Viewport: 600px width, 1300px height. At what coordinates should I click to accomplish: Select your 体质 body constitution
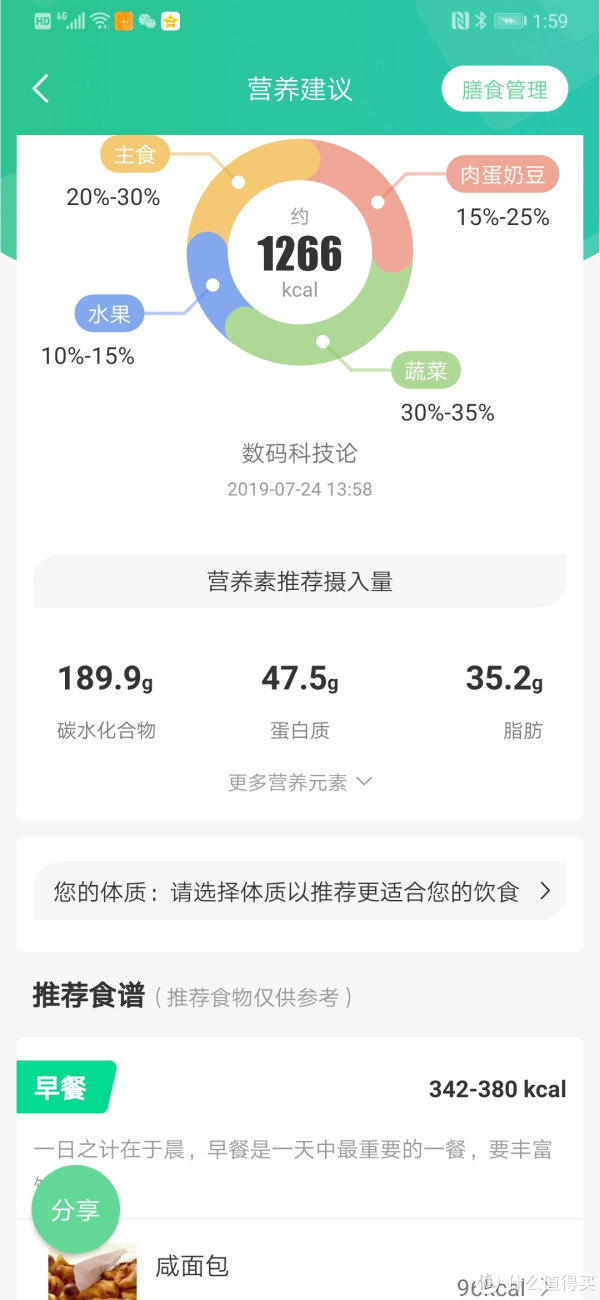tap(300, 891)
